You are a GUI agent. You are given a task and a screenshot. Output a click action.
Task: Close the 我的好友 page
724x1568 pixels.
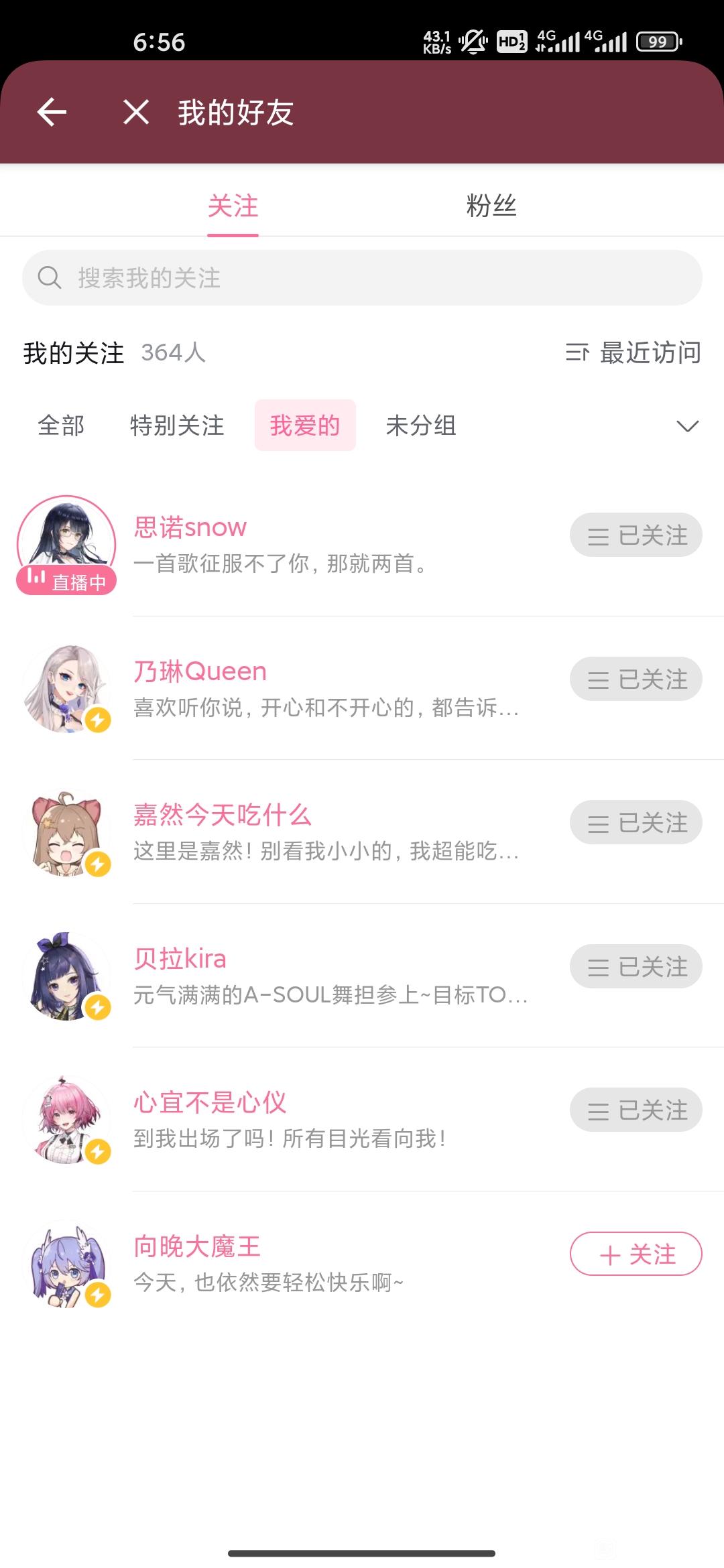pos(136,112)
